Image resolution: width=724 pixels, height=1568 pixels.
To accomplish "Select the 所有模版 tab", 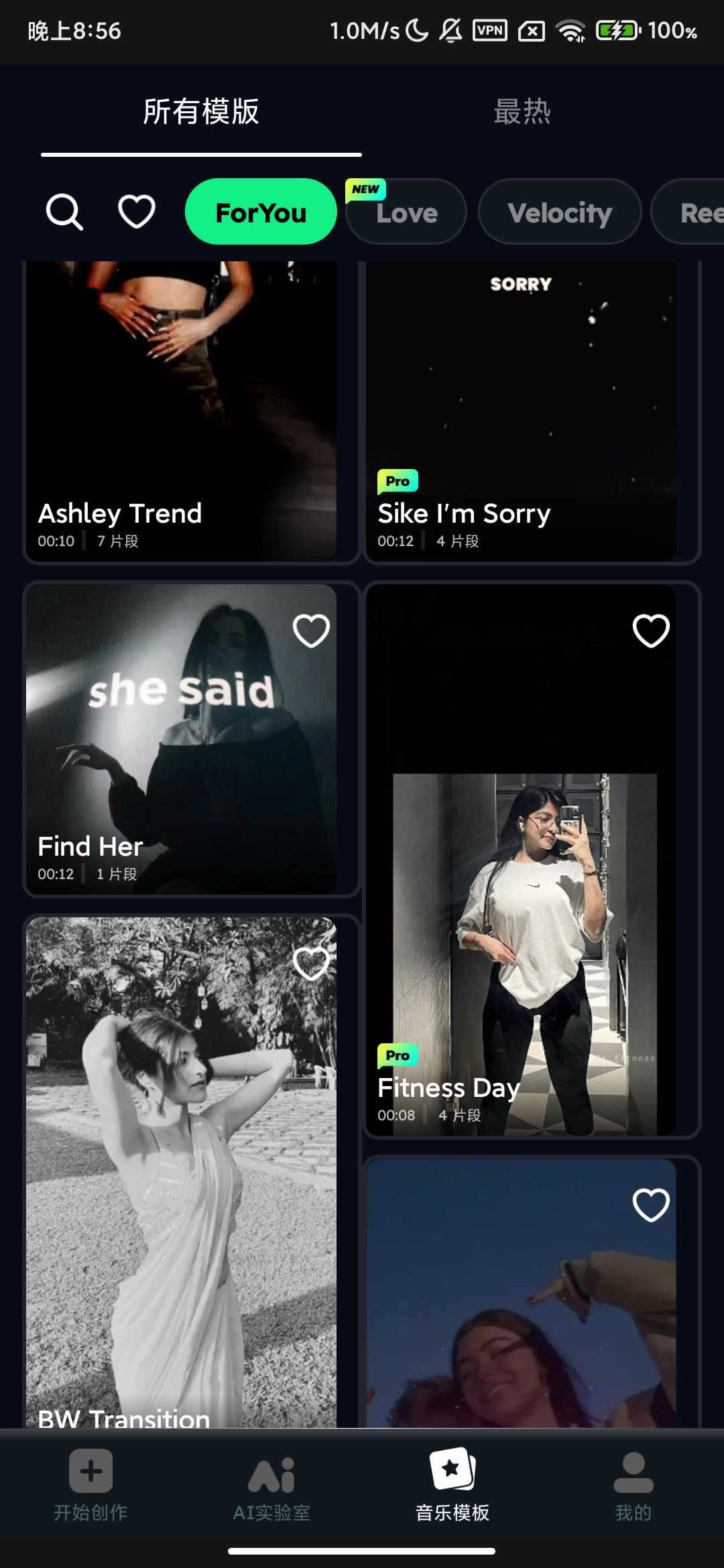I will [201, 112].
